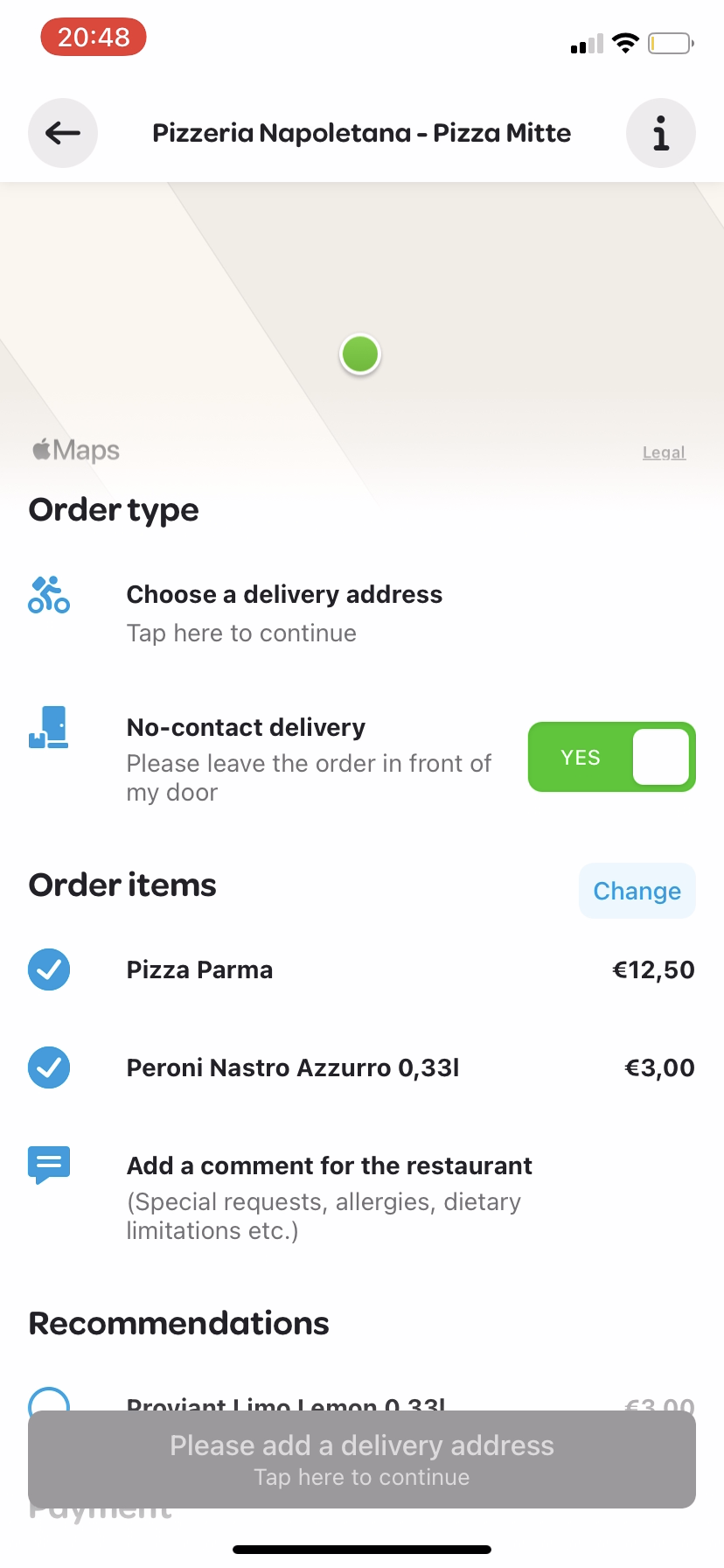Click the back arrow to return

pyautogui.click(x=62, y=133)
